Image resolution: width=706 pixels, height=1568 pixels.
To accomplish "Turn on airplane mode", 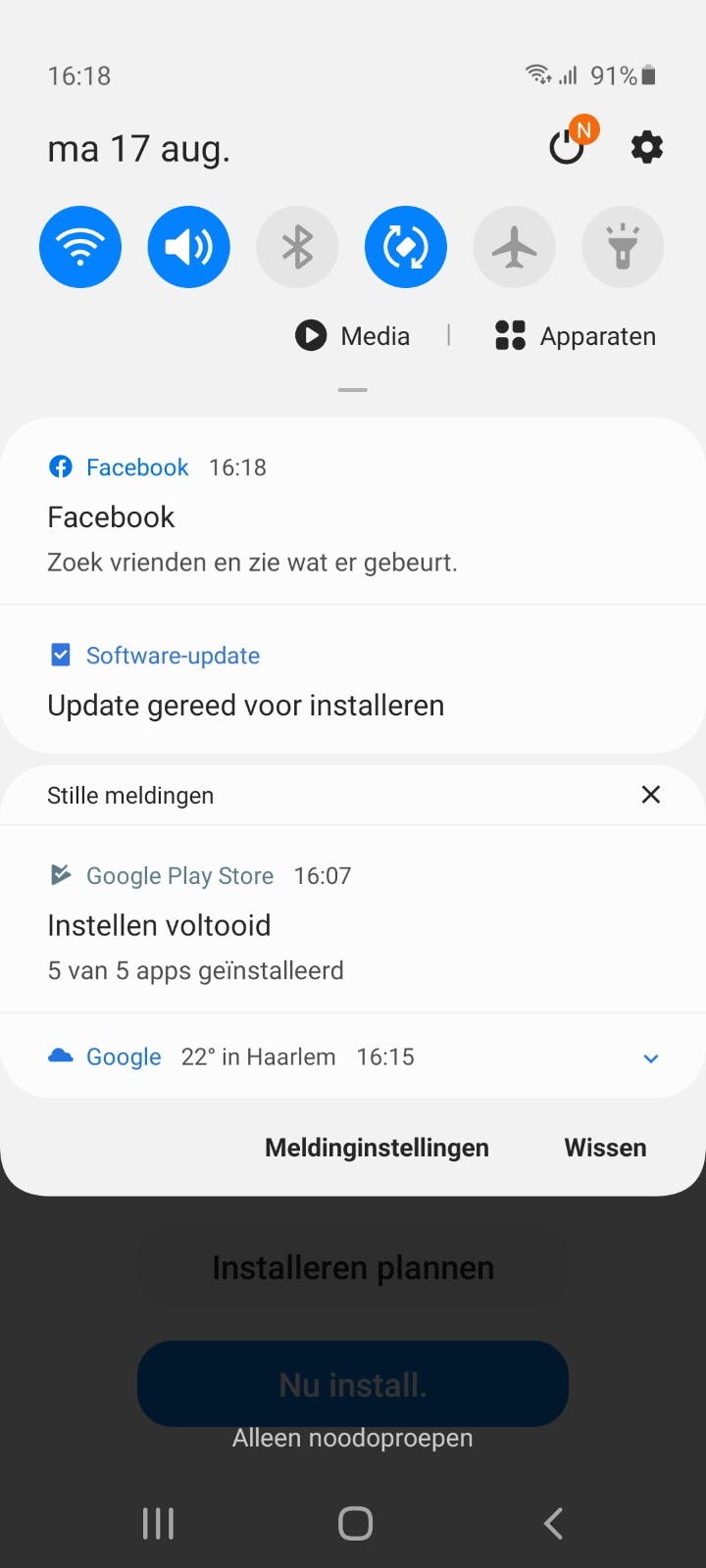I will click(x=514, y=247).
